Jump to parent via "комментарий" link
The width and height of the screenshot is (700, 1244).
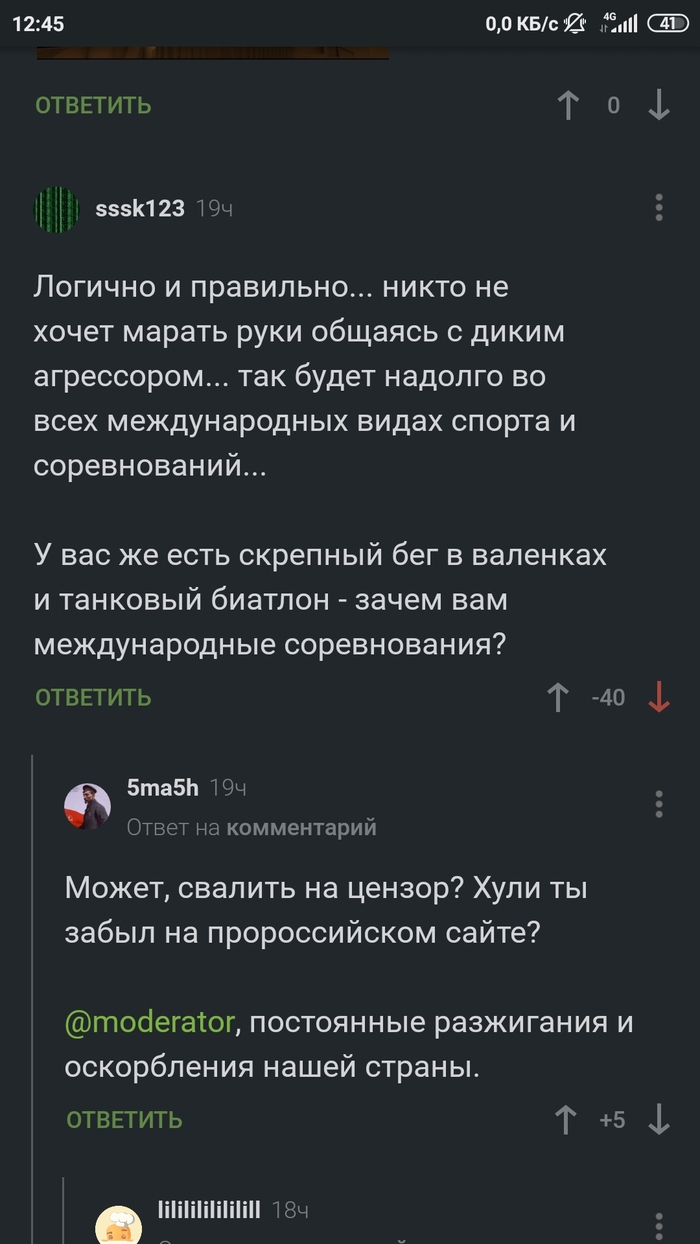click(301, 827)
